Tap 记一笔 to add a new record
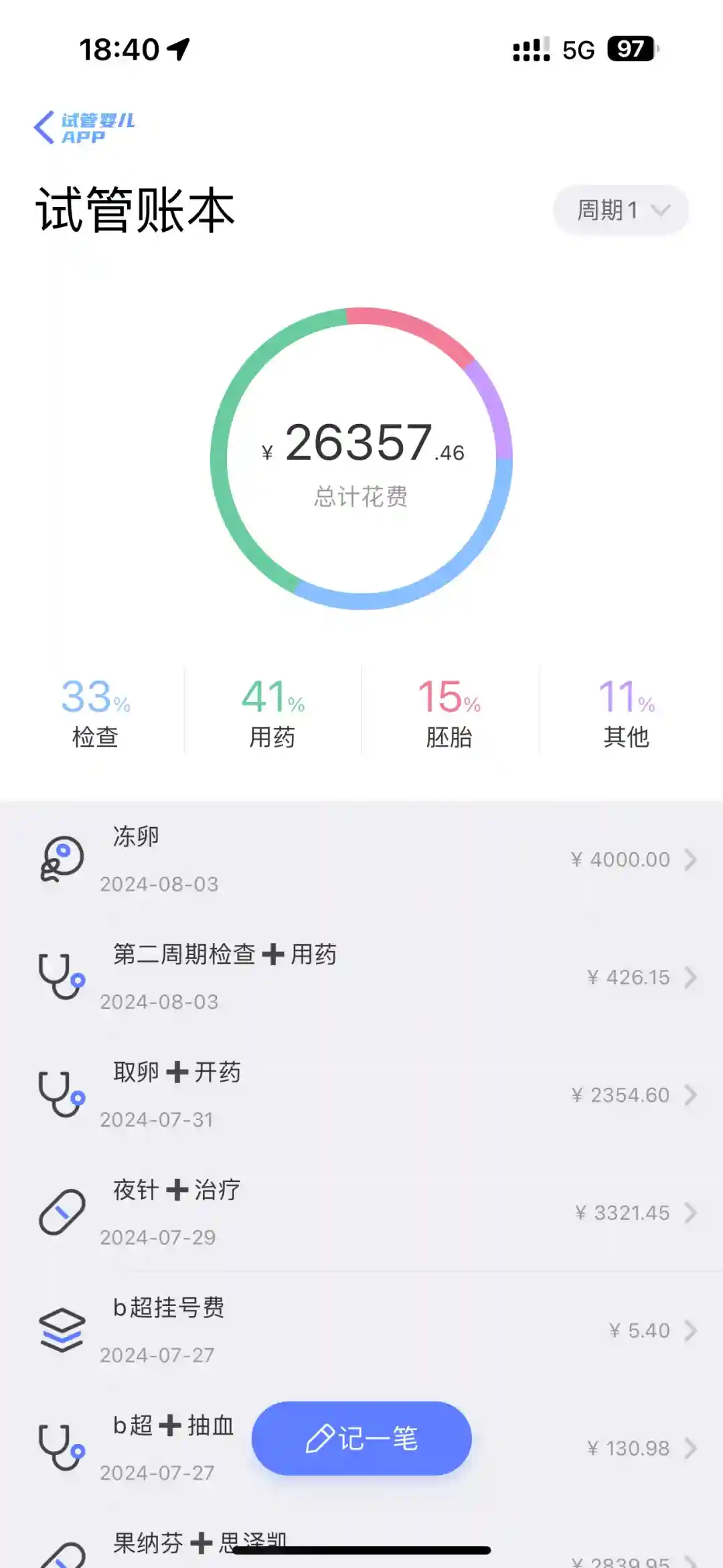 pyautogui.click(x=361, y=1438)
